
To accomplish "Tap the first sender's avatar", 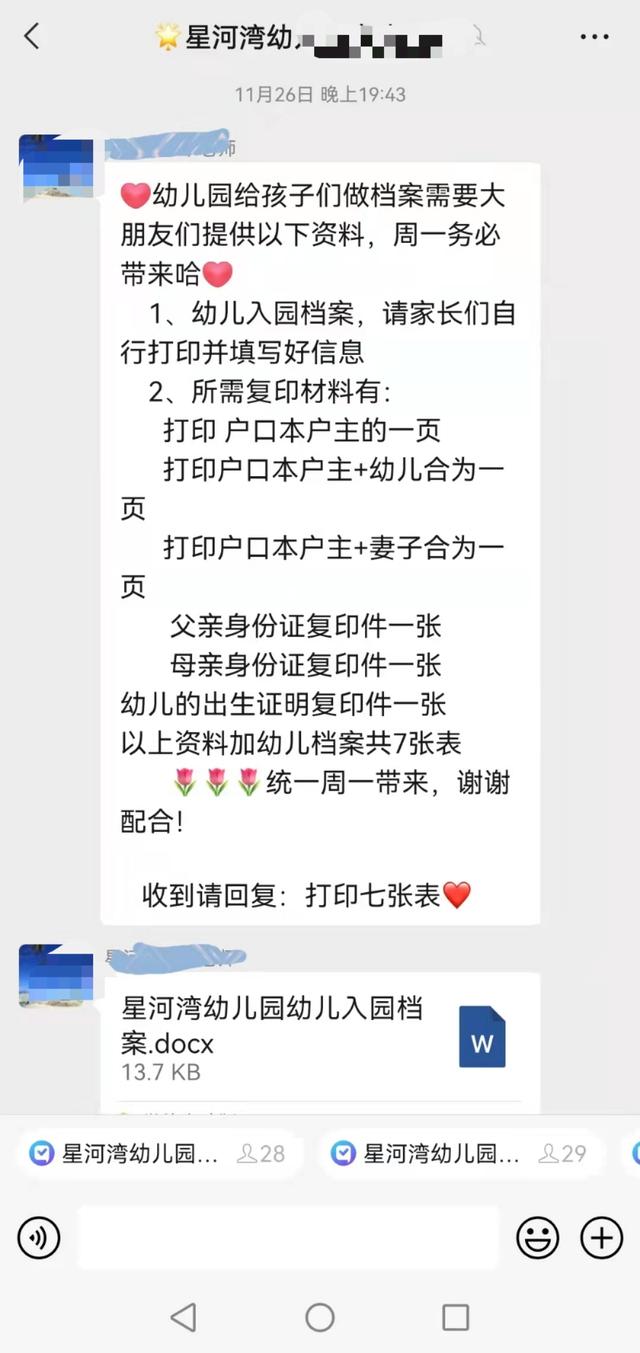I will 56,167.
